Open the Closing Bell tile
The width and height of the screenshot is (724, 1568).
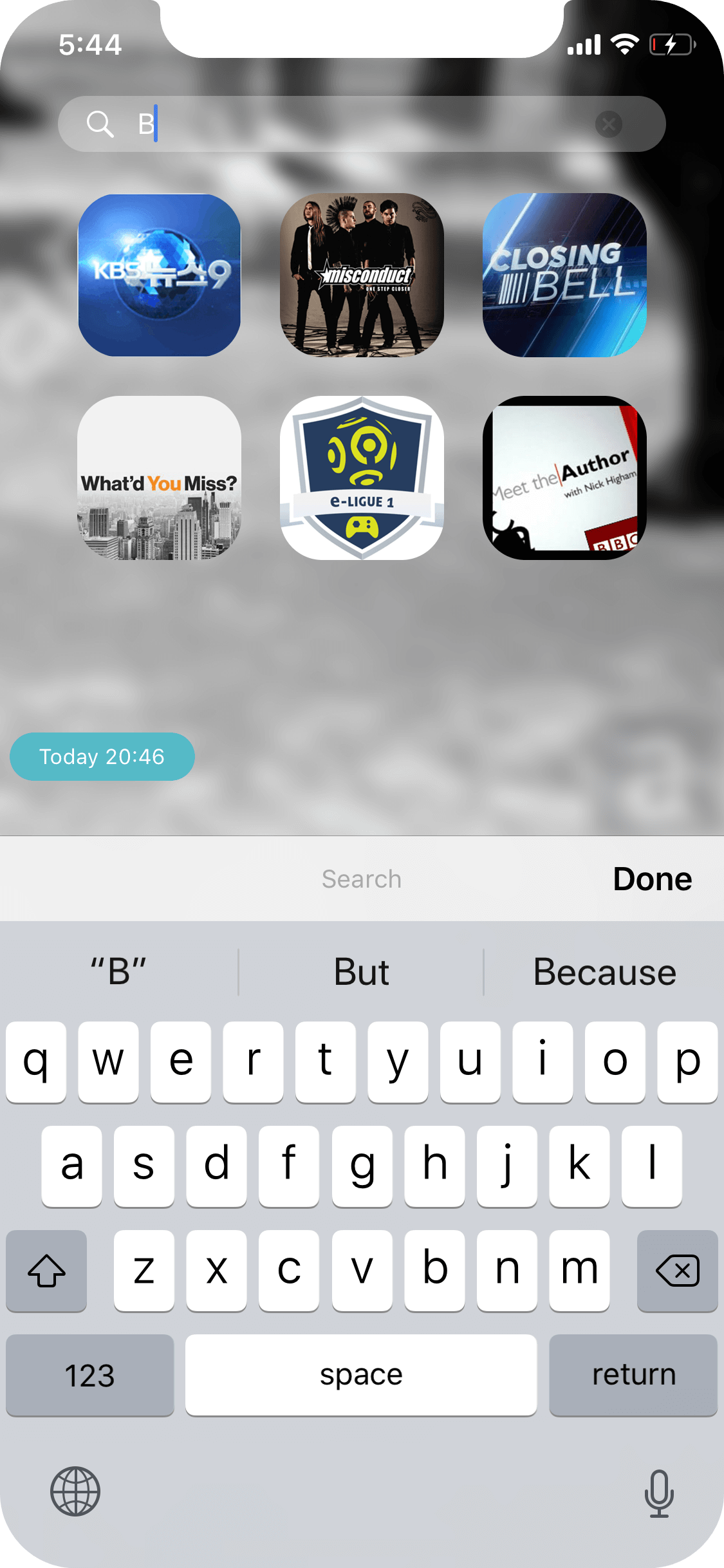click(564, 275)
